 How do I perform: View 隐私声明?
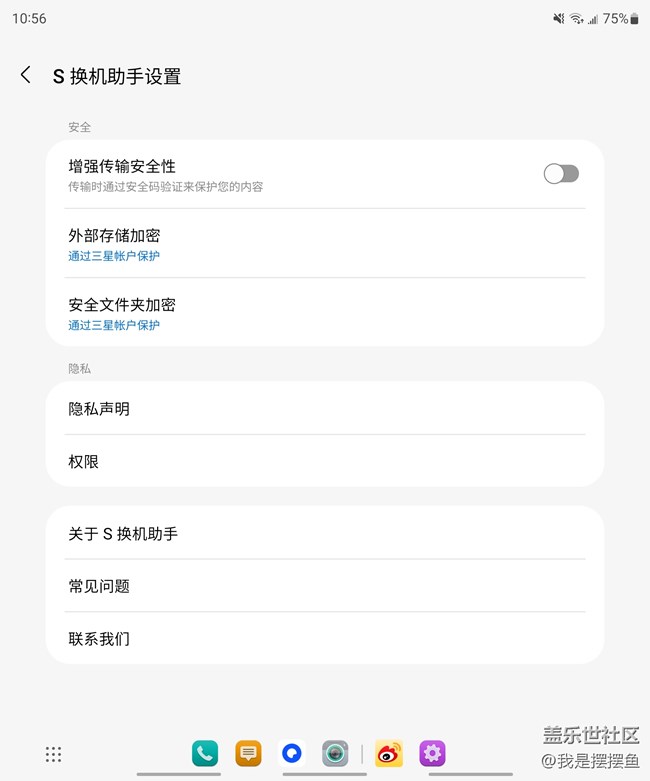coord(325,409)
